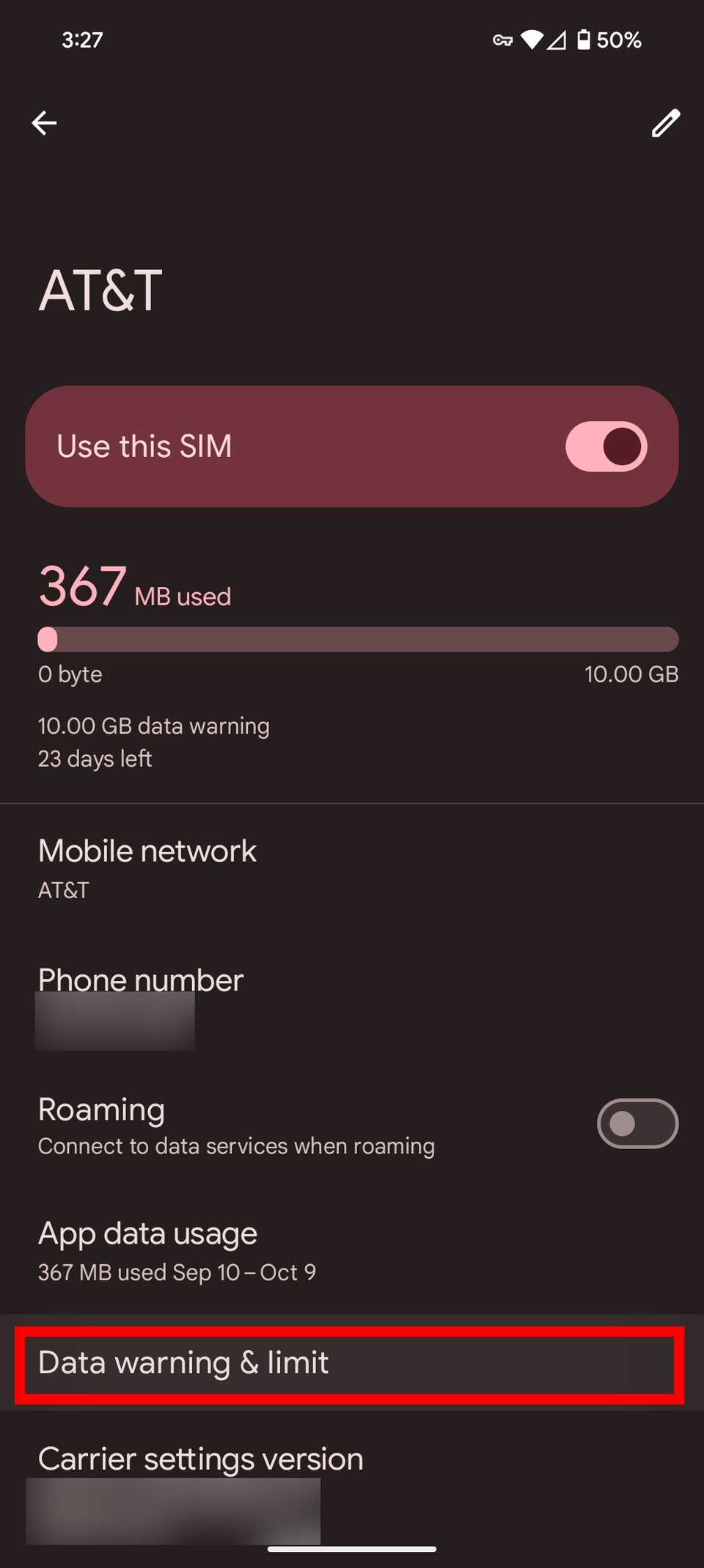
Task: Click the clock showing 3:27
Action: point(81,40)
